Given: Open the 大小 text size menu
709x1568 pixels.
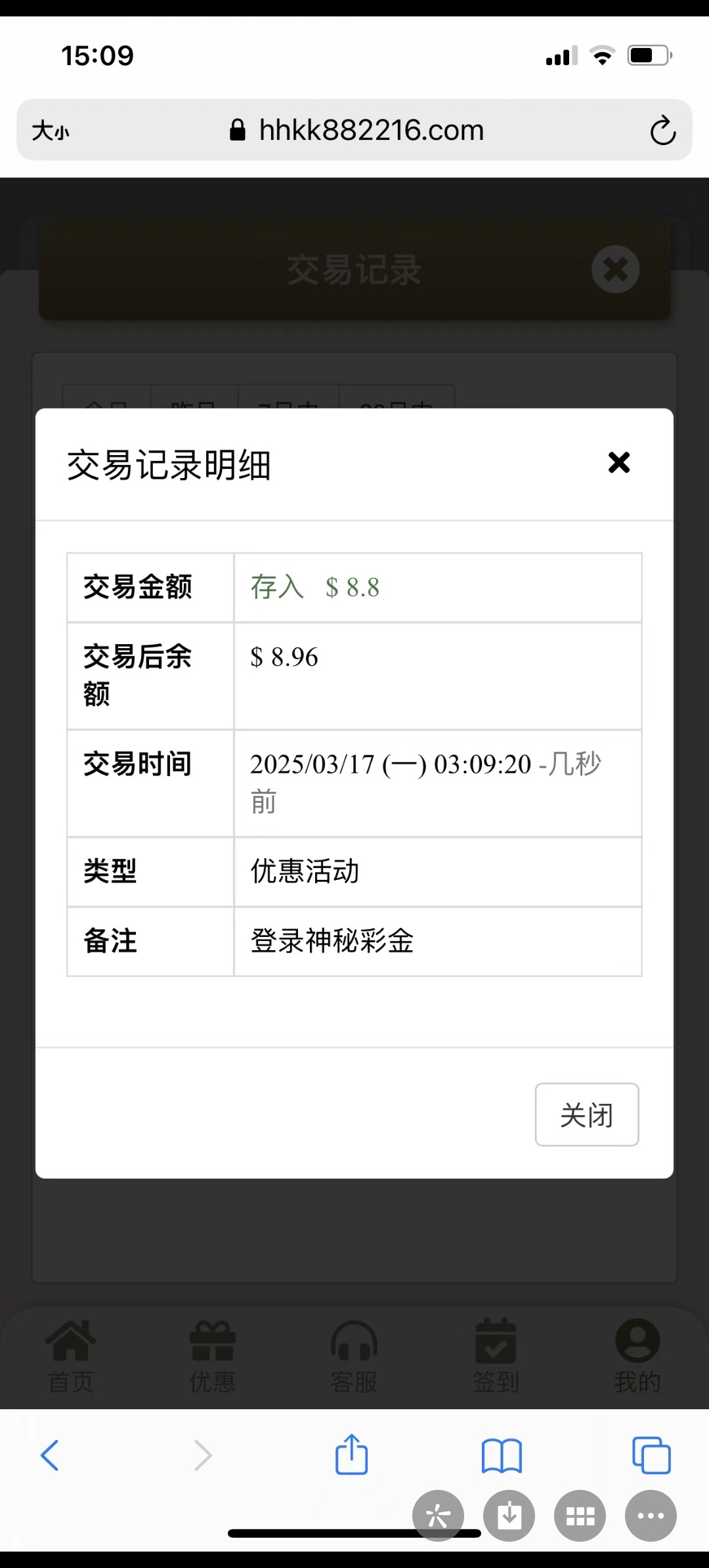Looking at the screenshot, I should [51, 130].
